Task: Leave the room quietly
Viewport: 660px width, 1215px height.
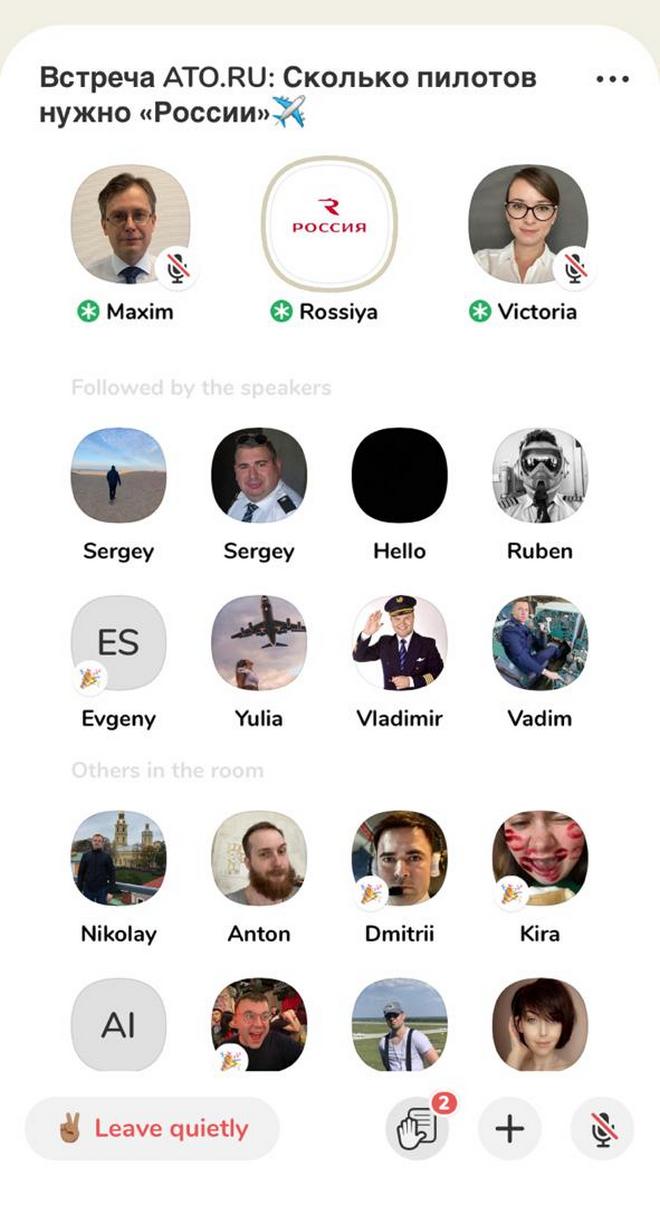Action: click(x=152, y=1129)
